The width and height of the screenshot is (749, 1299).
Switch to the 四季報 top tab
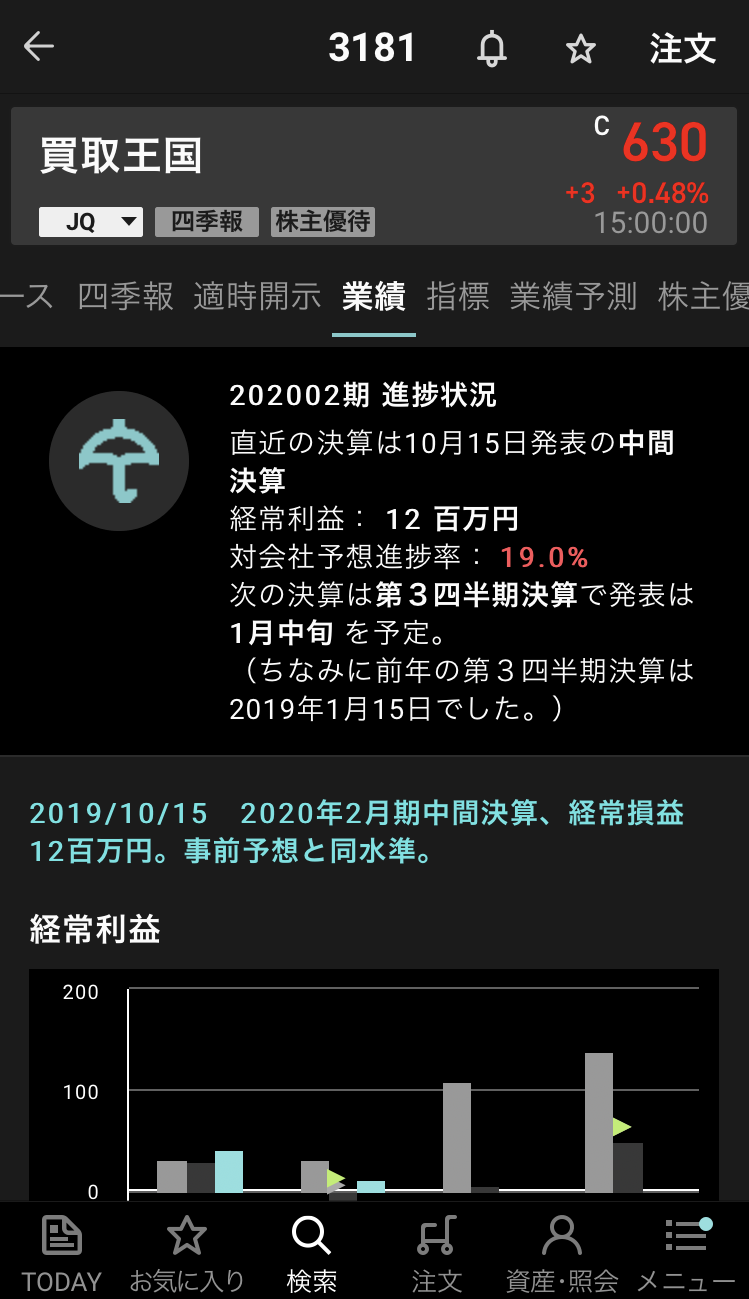pyautogui.click(x=125, y=296)
